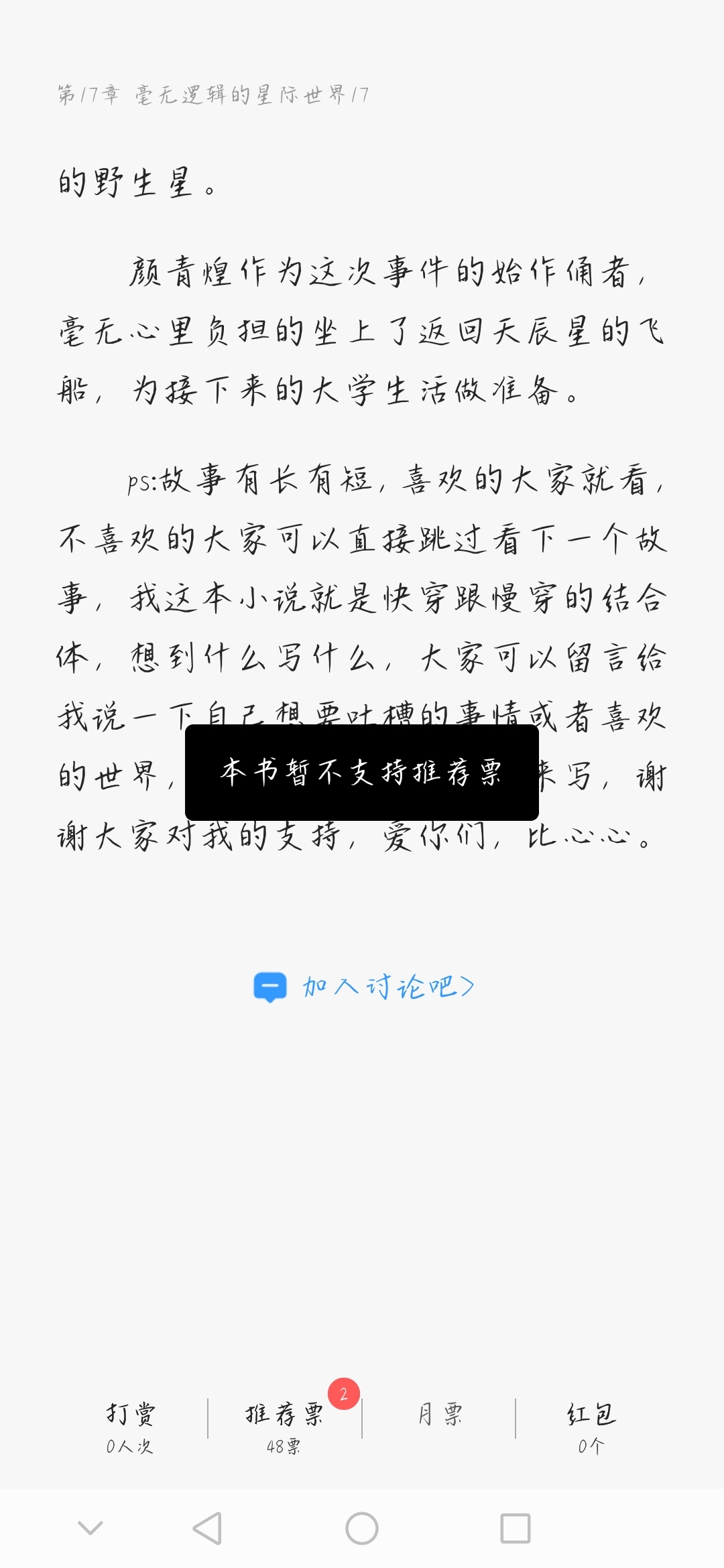Open the recent apps overview
The image size is (724, 1568).
point(516,1528)
